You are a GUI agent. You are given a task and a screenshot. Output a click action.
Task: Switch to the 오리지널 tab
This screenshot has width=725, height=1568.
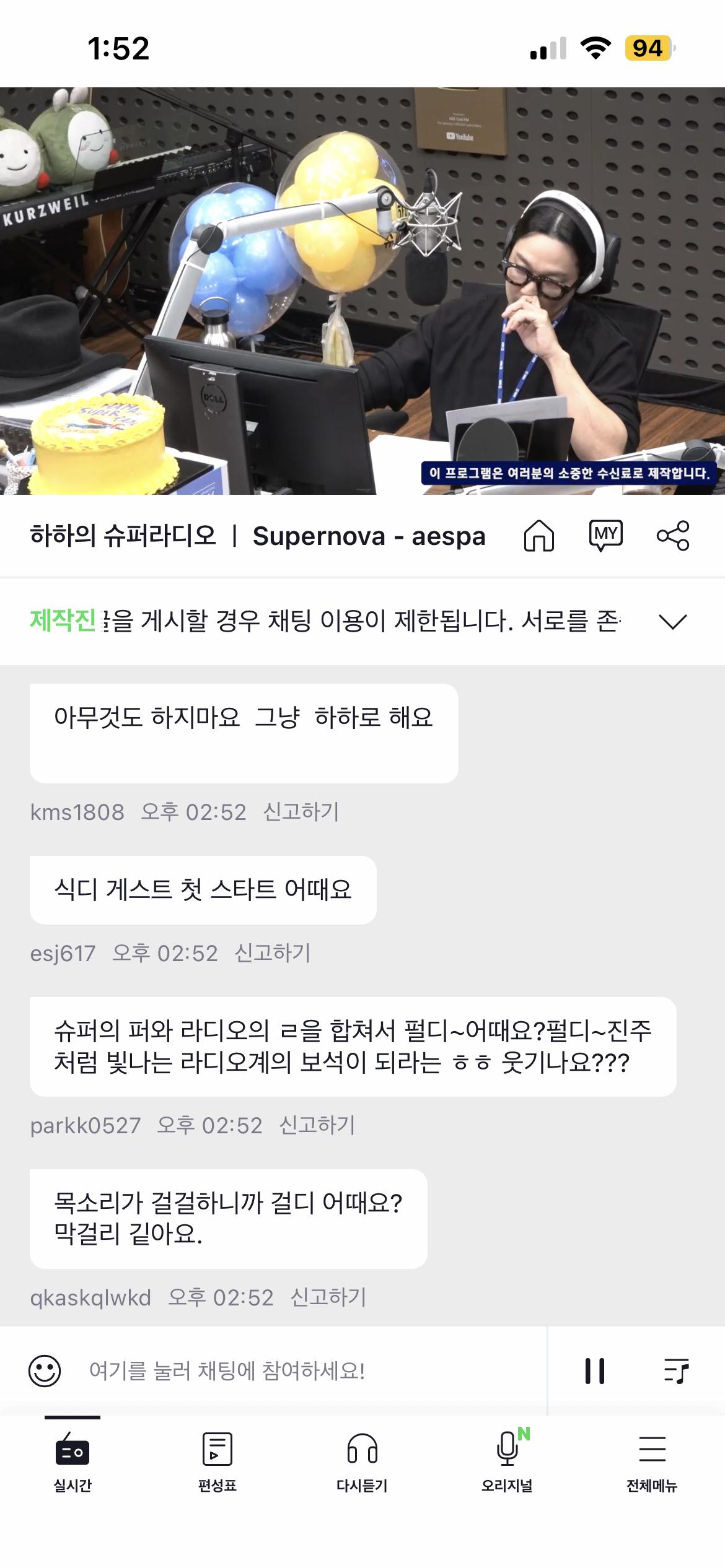click(507, 1460)
